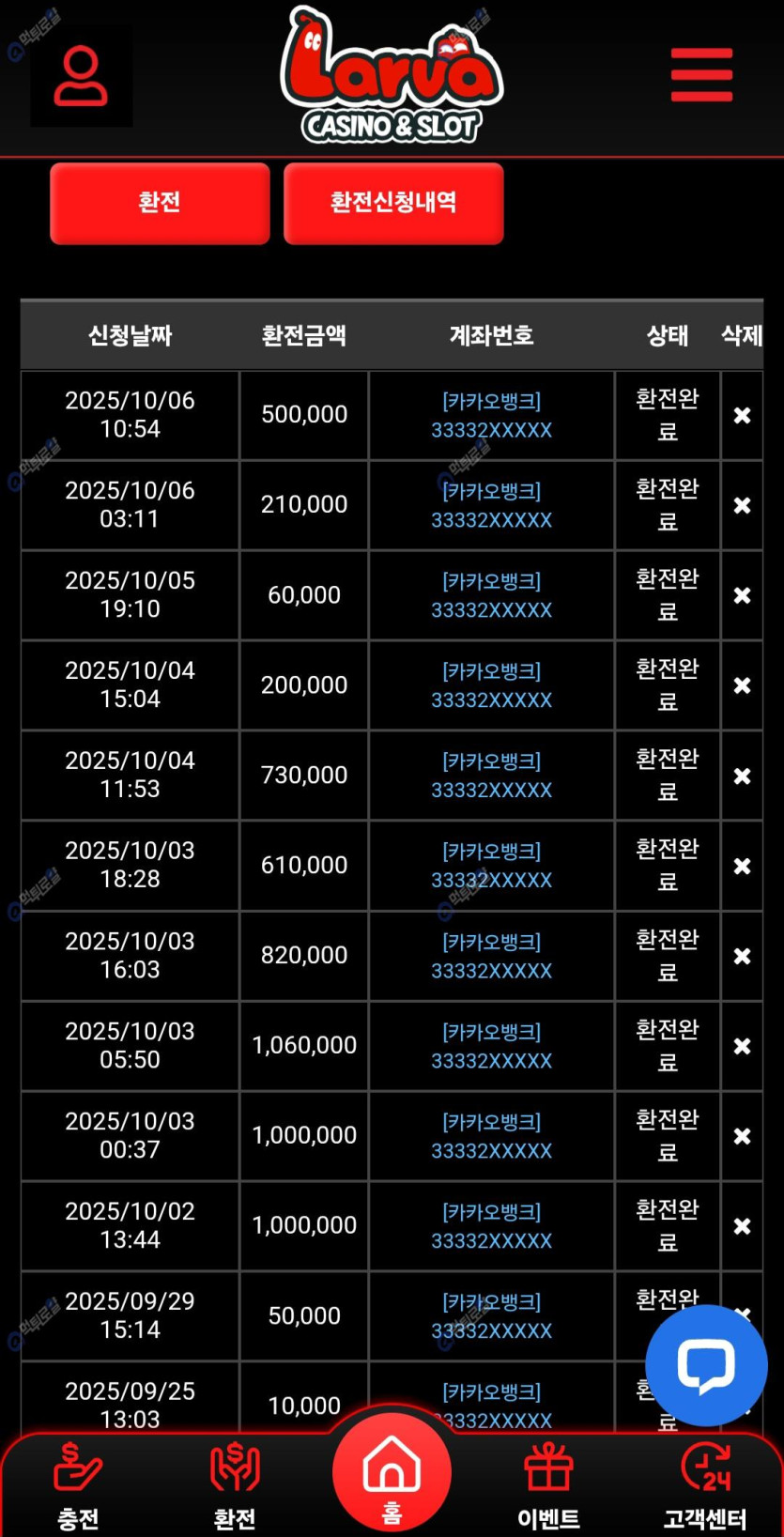Delete the 2025/10/02 13:44 record

pos(742,1226)
